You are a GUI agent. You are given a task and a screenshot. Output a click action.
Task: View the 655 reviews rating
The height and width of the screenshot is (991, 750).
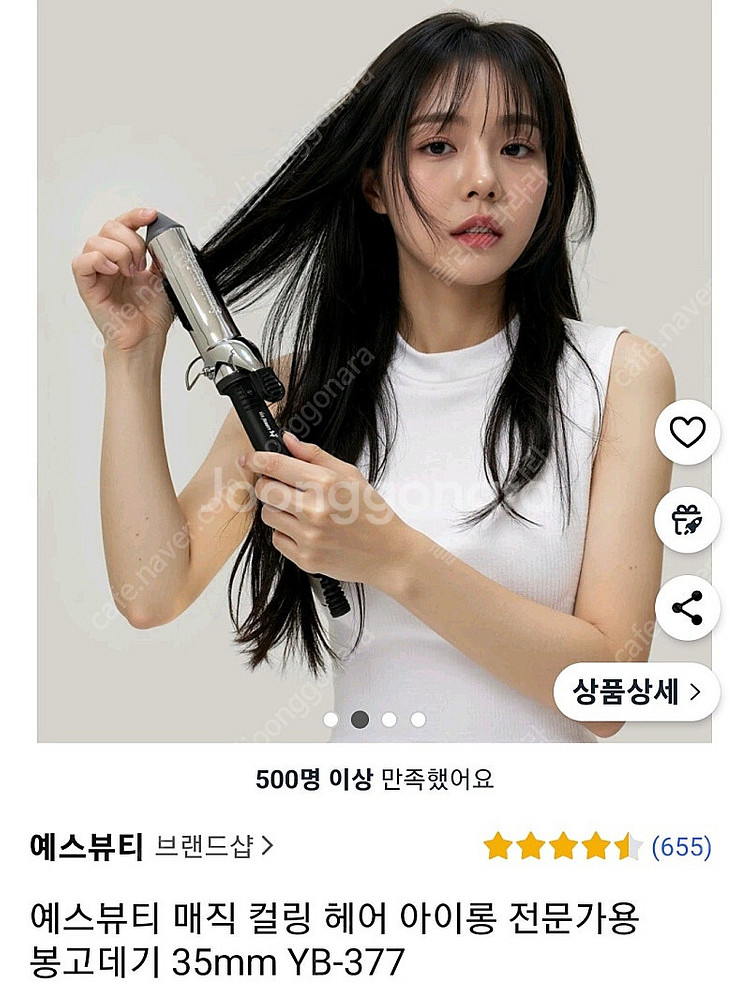tap(597, 847)
